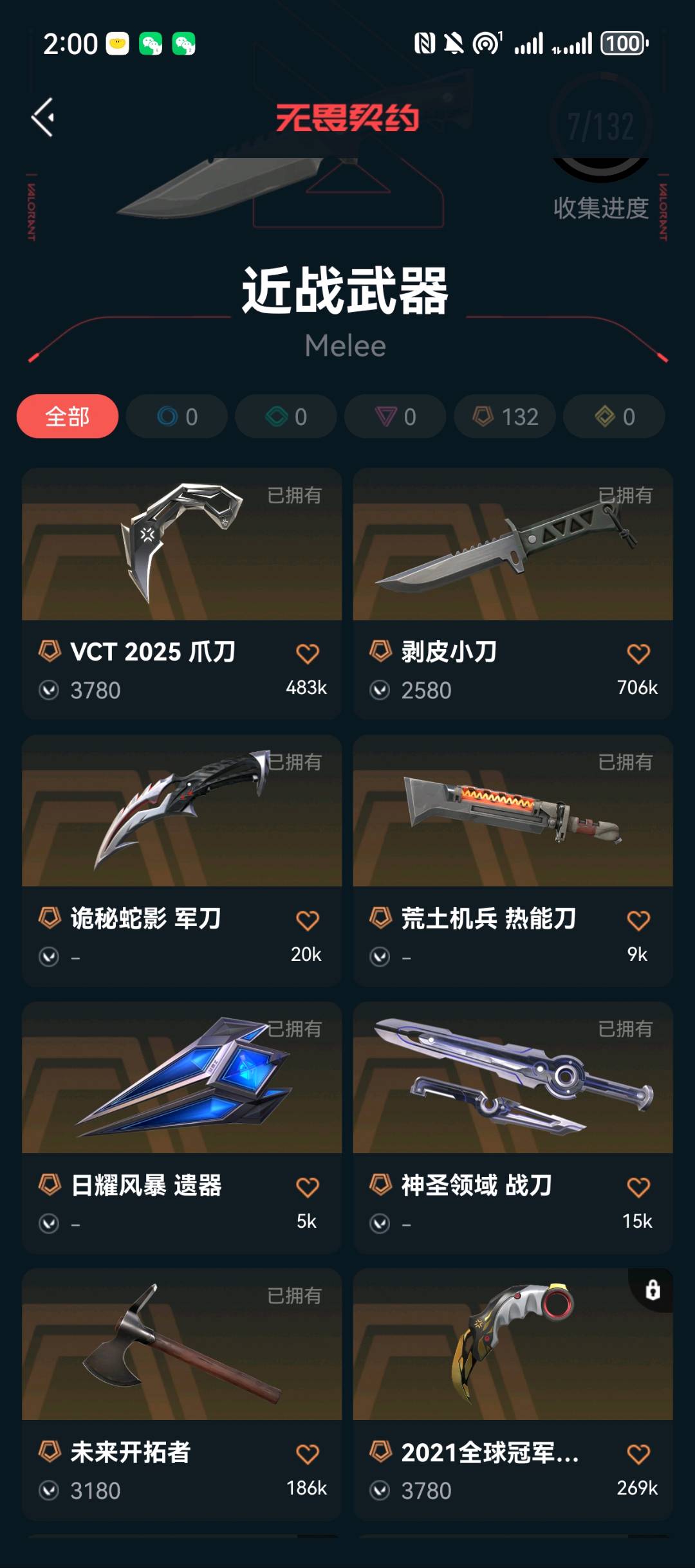This screenshot has height=1568, width=695.
Task: Filter by the purple triangle tier chip
Action: [396, 417]
